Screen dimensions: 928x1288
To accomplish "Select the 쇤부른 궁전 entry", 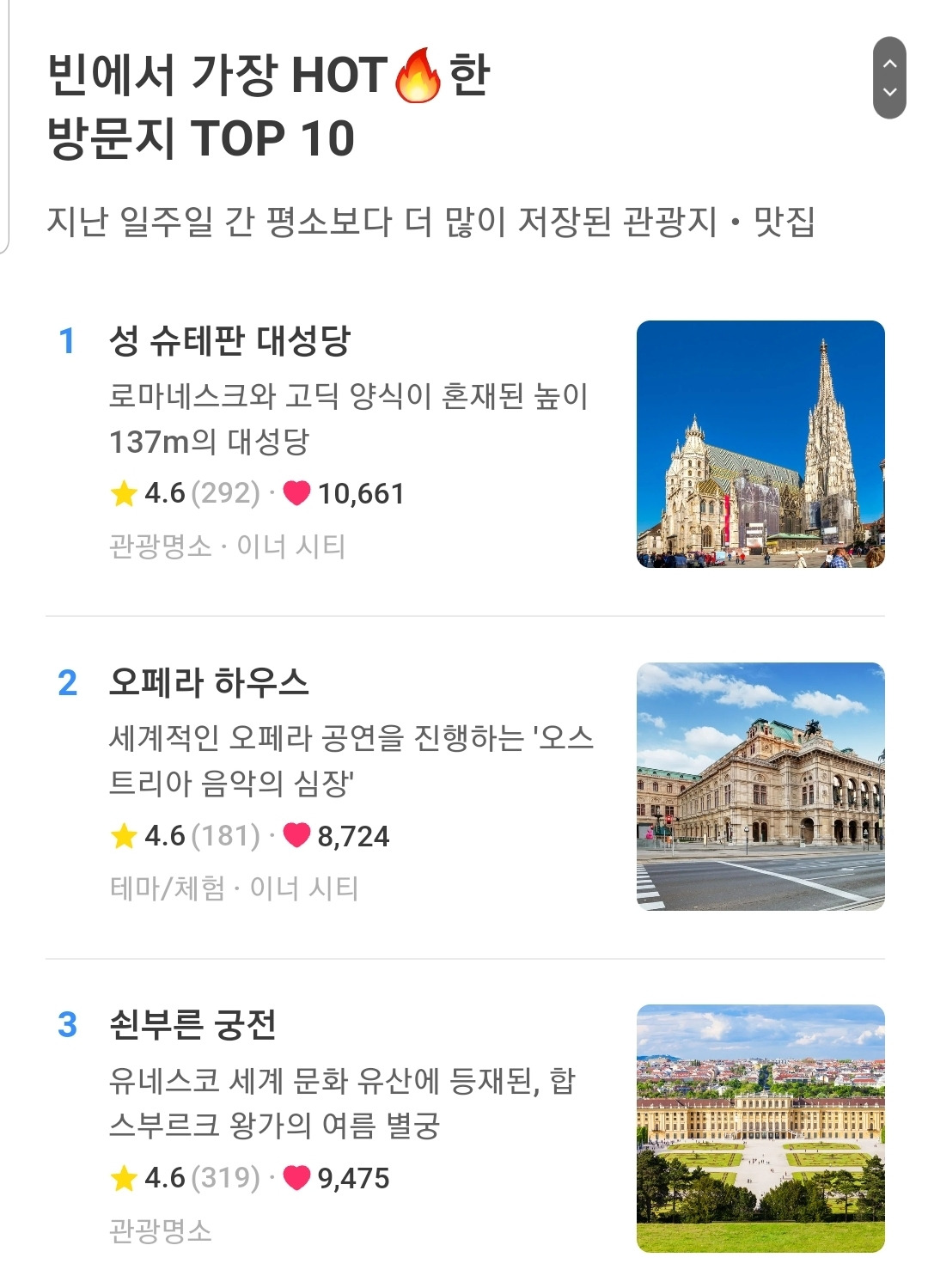I will tap(192, 1025).
